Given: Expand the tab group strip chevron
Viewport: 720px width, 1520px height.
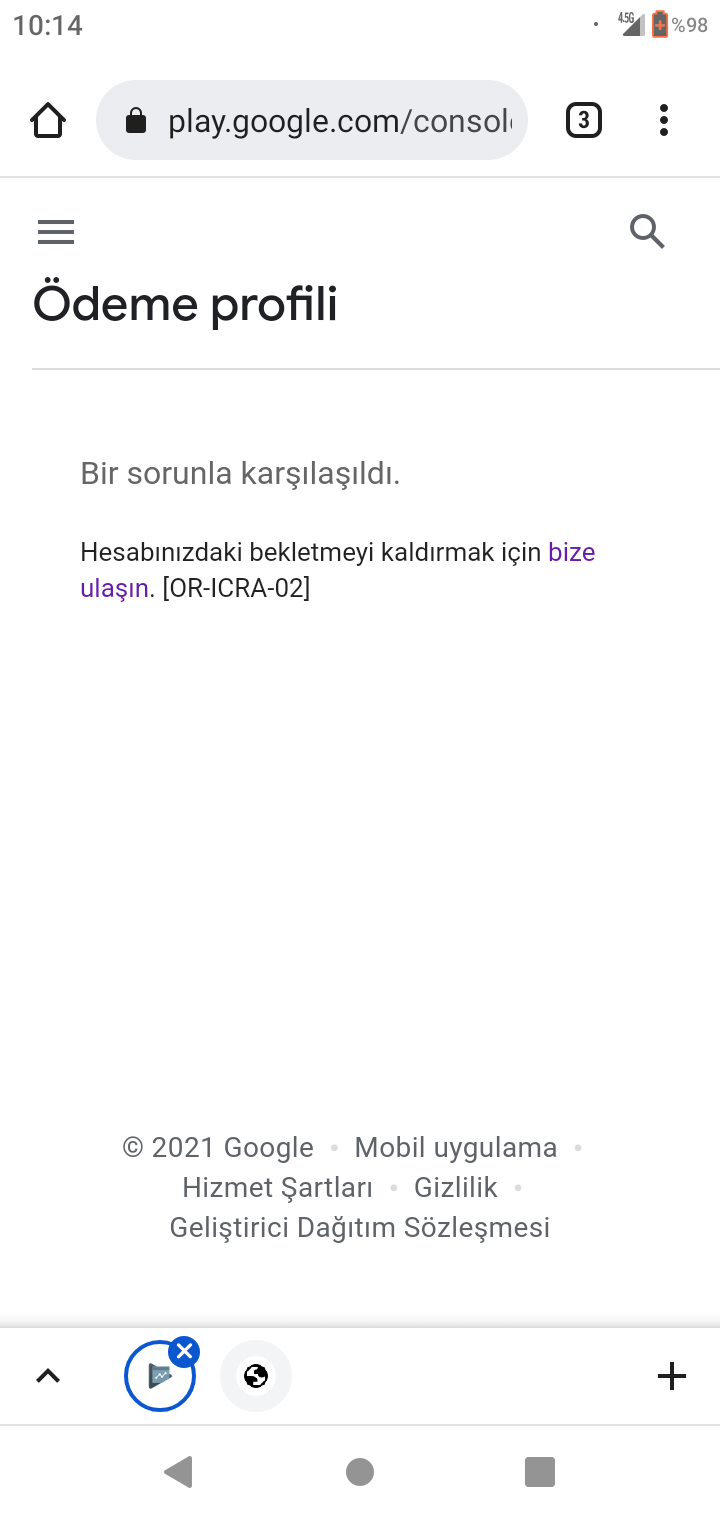Looking at the screenshot, I should 48,1376.
